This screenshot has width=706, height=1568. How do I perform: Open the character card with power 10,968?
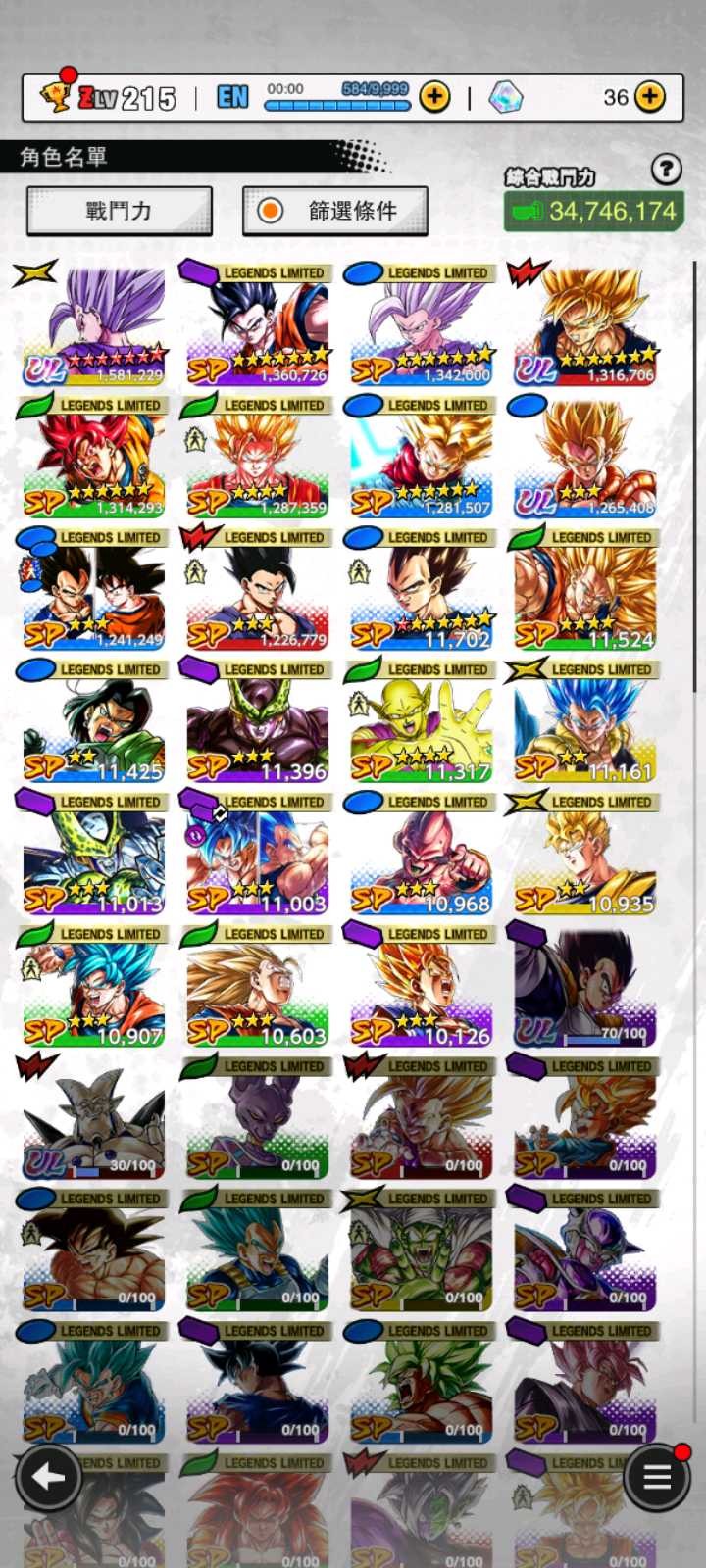pyautogui.click(x=420, y=854)
